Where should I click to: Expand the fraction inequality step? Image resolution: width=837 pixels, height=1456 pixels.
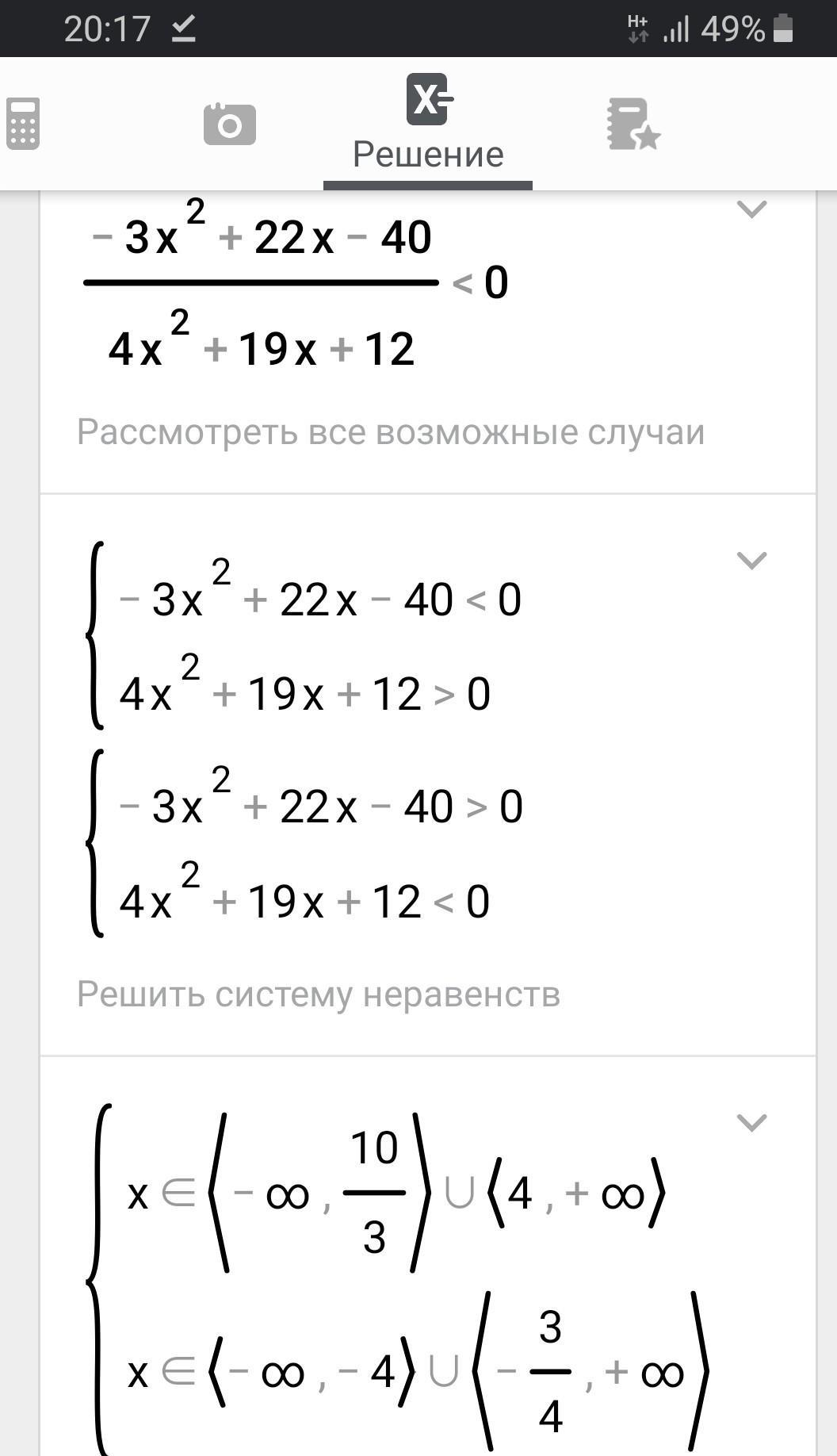coord(751,209)
